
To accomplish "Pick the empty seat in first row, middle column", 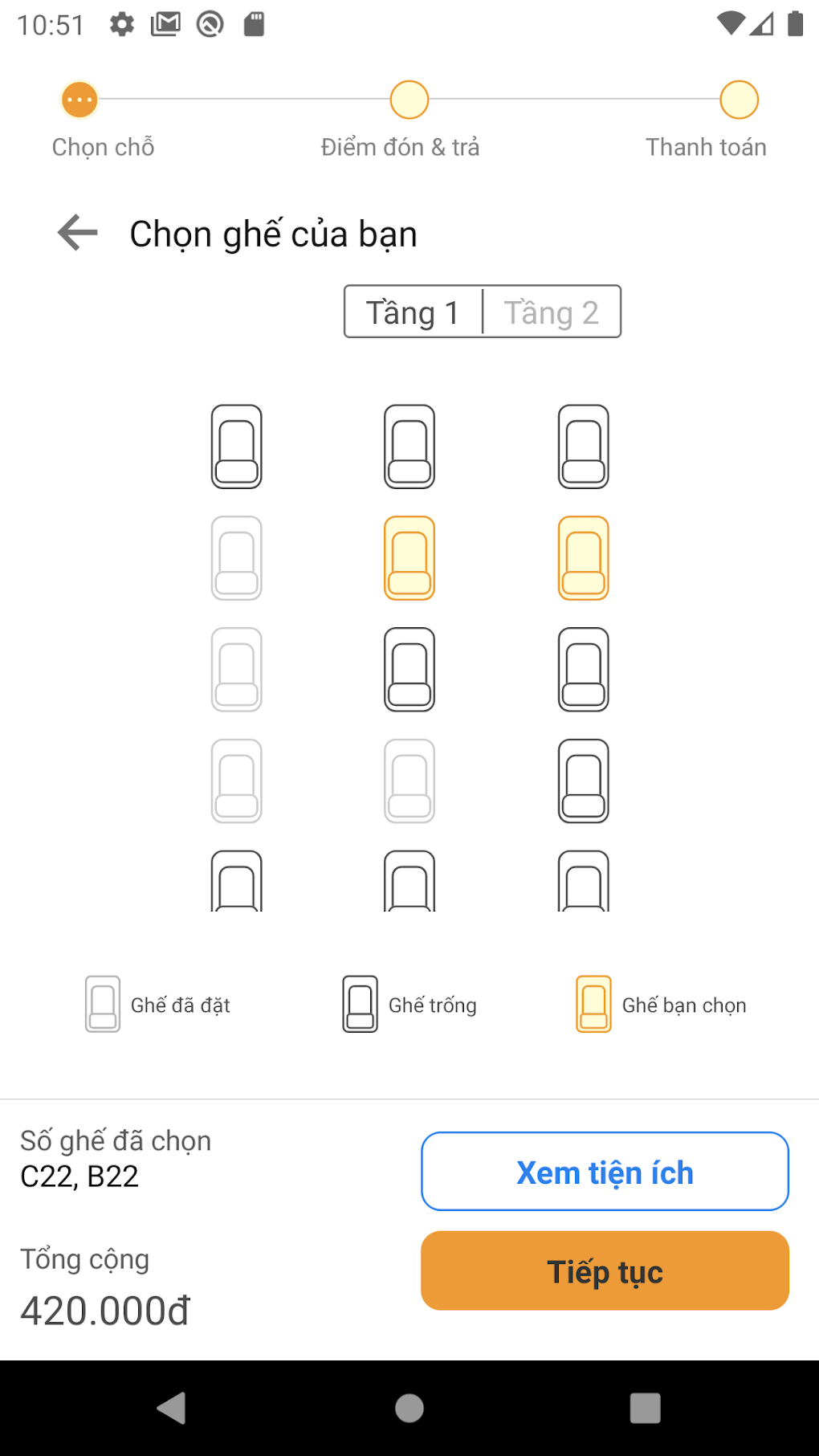I will tap(409, 447).
